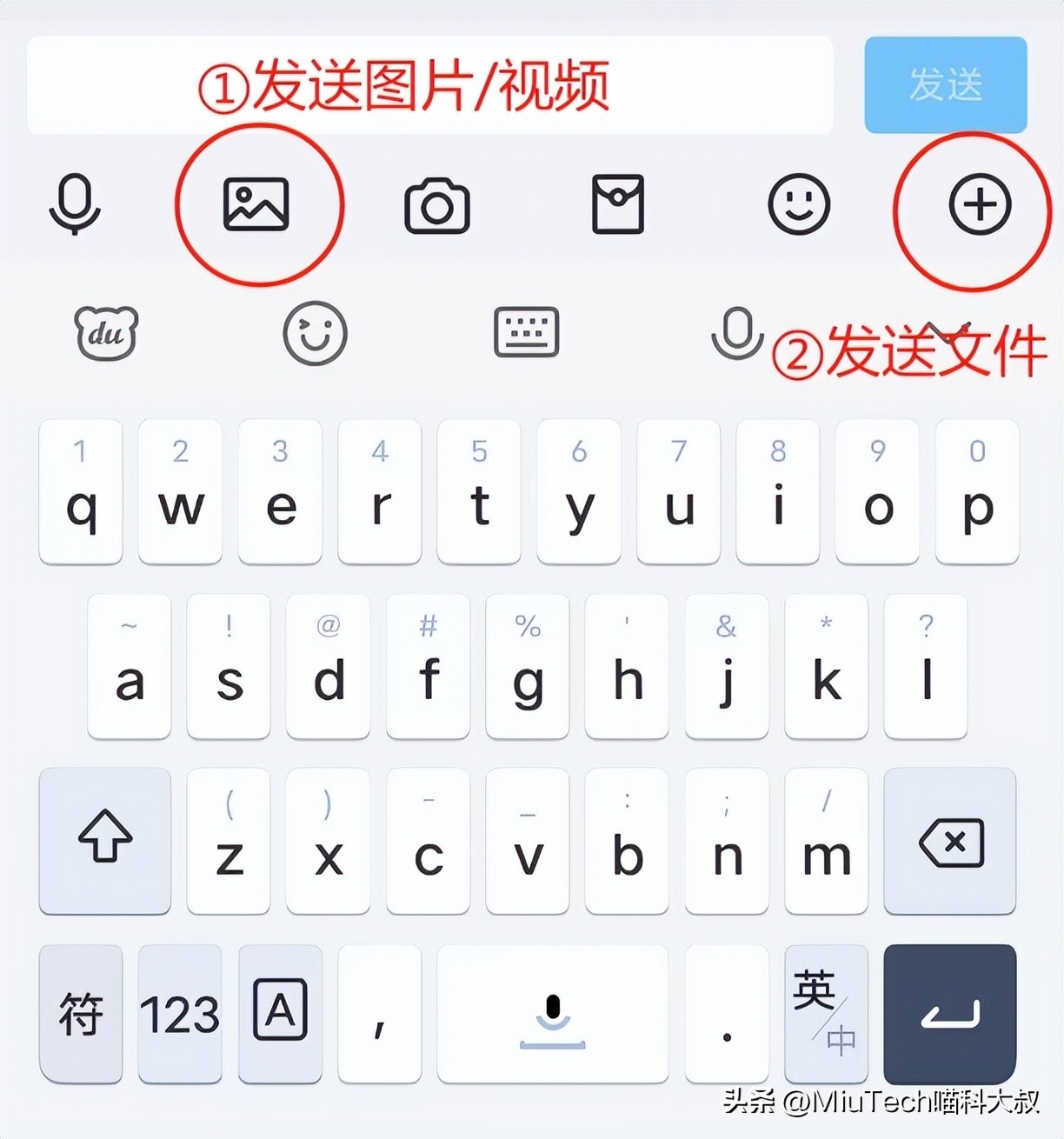This screenshot has height=1139, width=1064.
Task: Open the winking face stickers on keyboard
Action: click(315, 333)
